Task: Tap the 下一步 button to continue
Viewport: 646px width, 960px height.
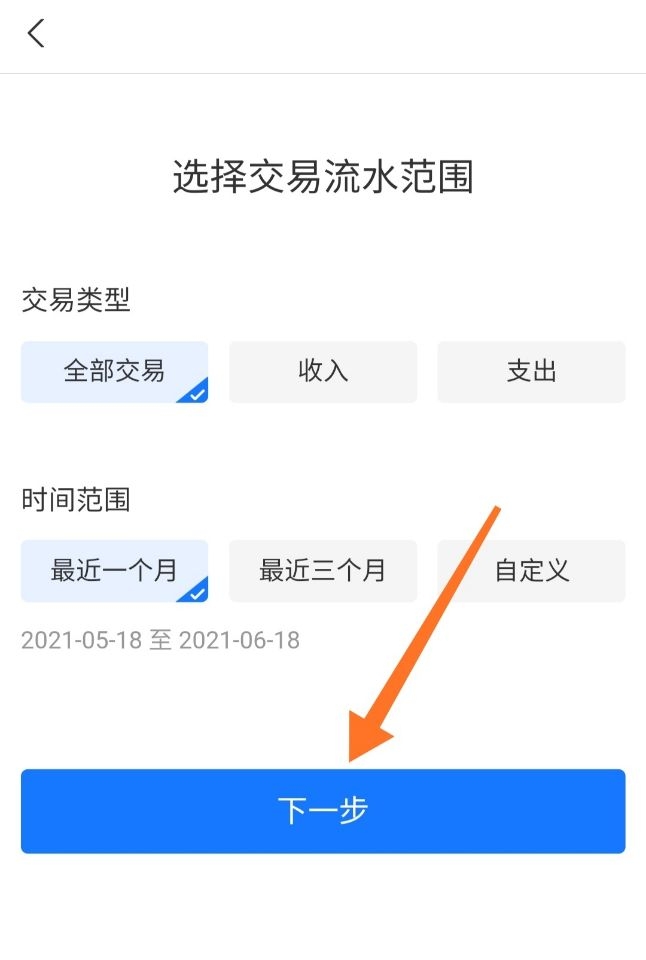Action: pos(323,811)
